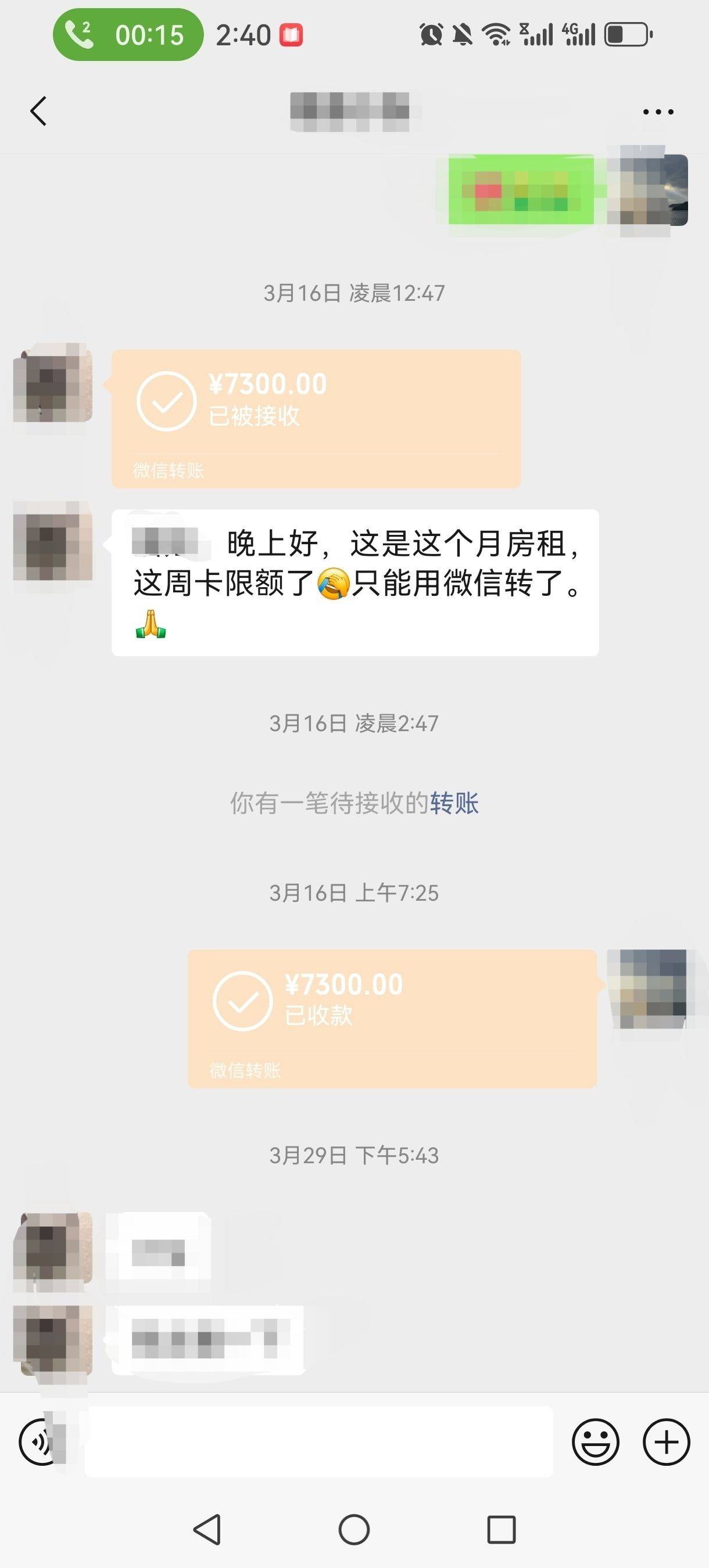Open the recent apps overview
The image size is (709, 1568).
(502, 1530)
